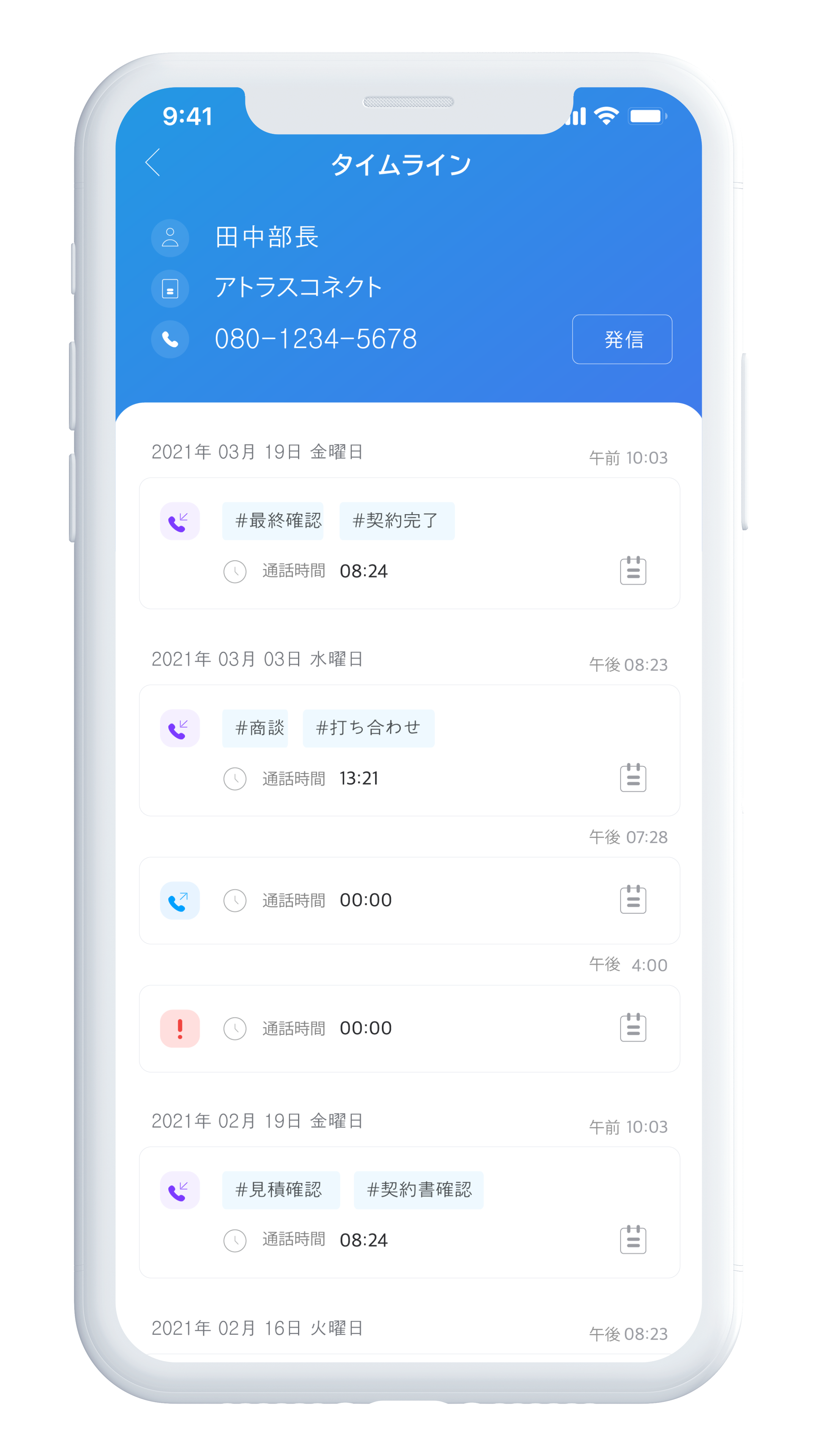Select the #商談 tag

pyautogui.click(x=255, y=728)
